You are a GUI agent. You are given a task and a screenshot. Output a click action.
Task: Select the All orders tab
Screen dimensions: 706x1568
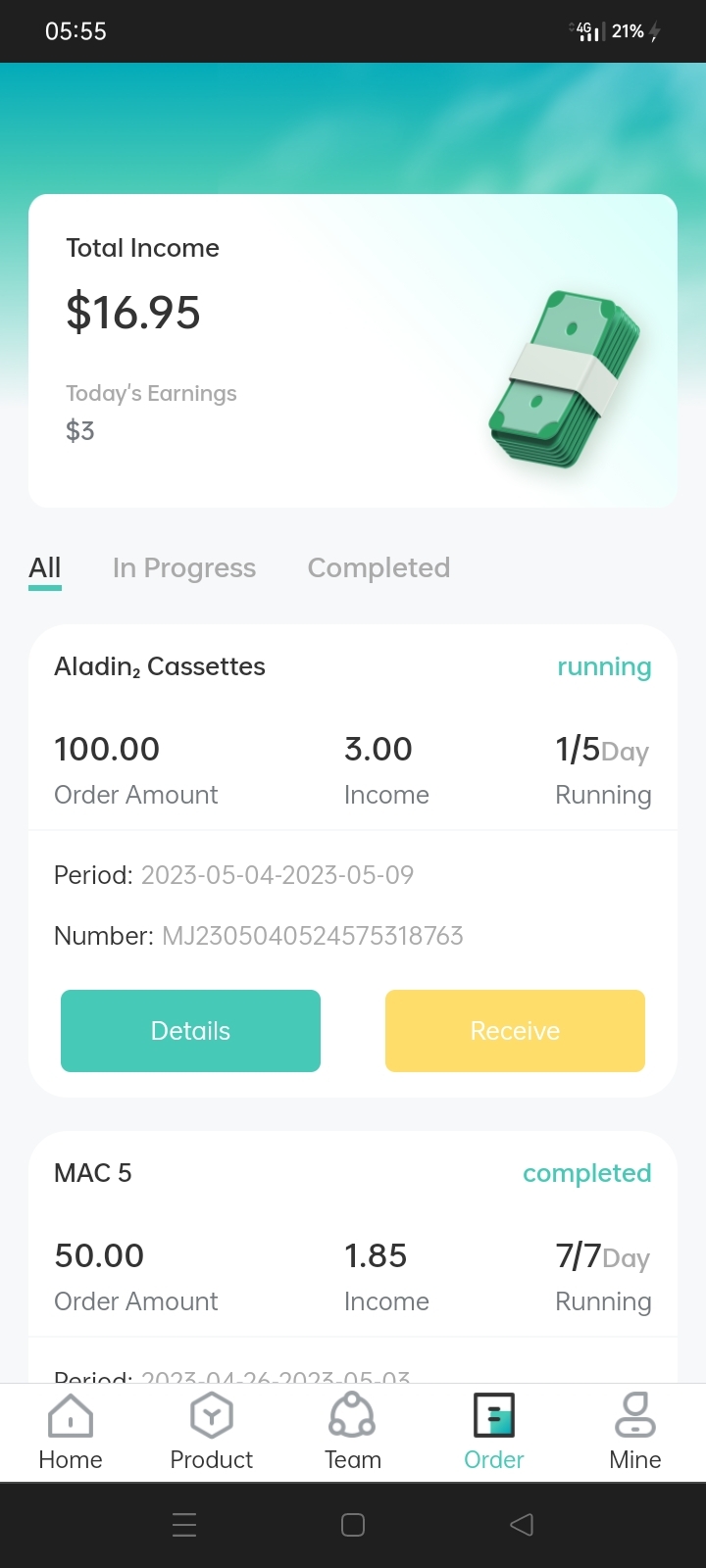[x=45, y=568]
